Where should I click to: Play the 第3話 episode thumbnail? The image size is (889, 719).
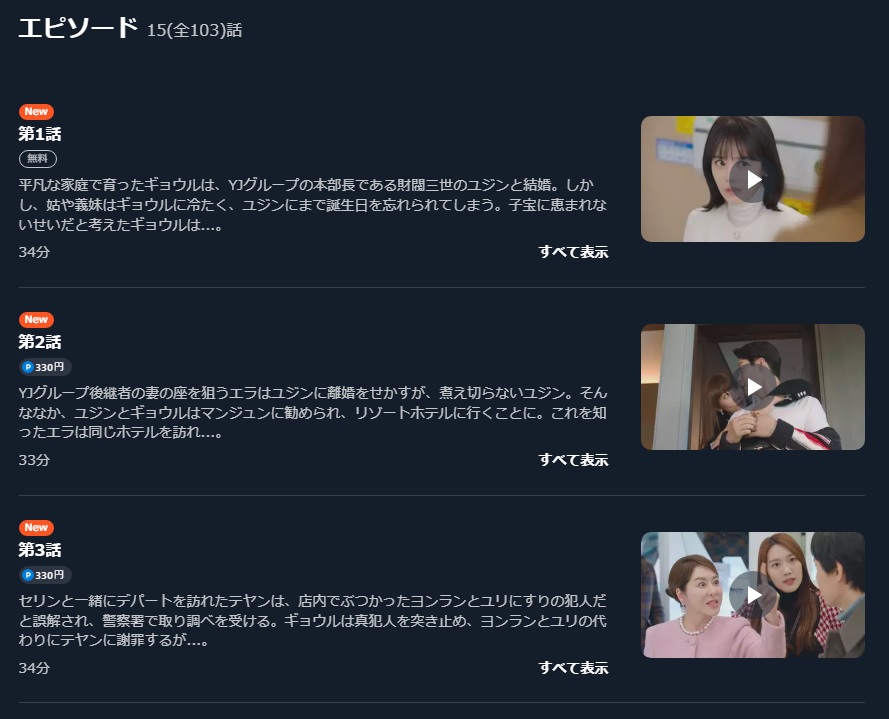(x=752, y=595)
